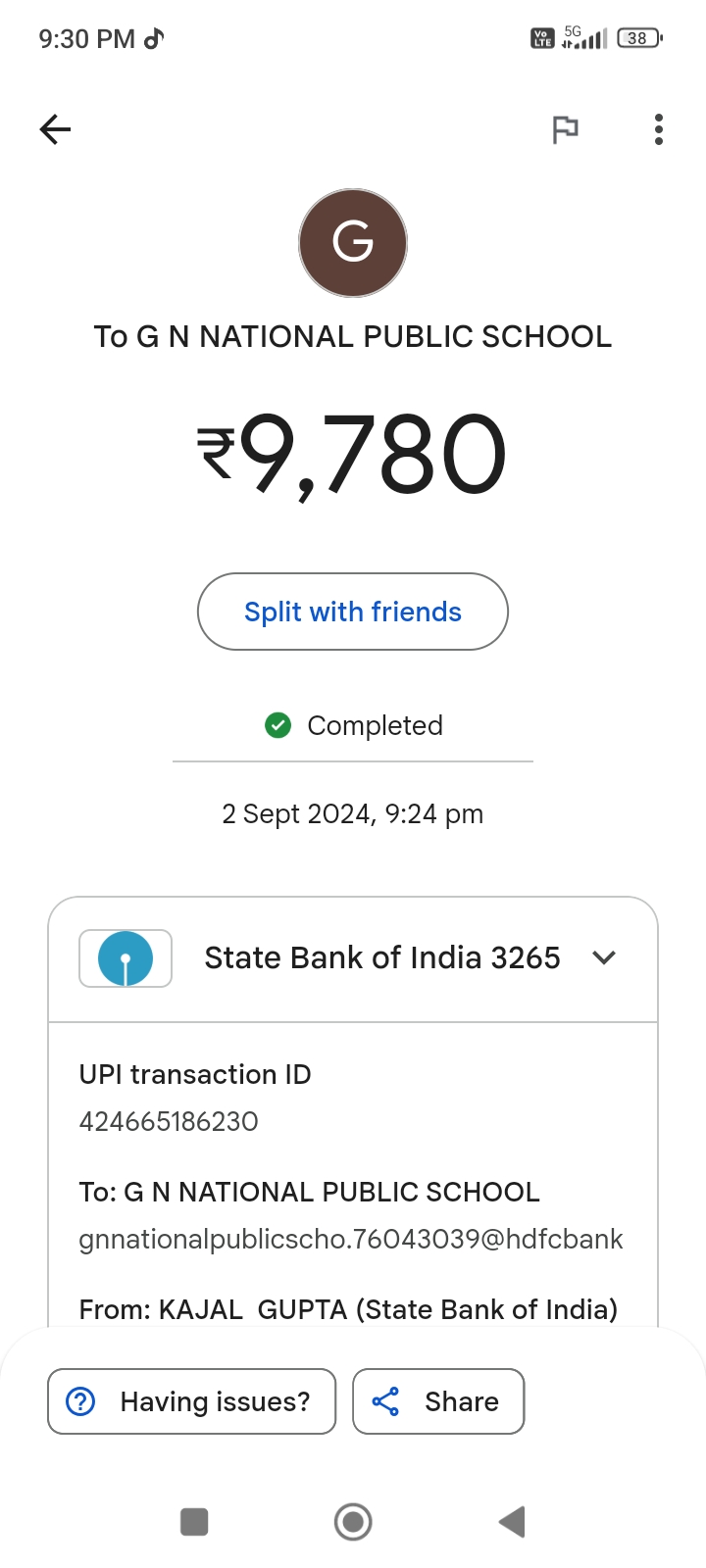This screenshot has width=706, height=1568.
Task: Tap the flag icon to report
Action: click(x=565, y=129)
